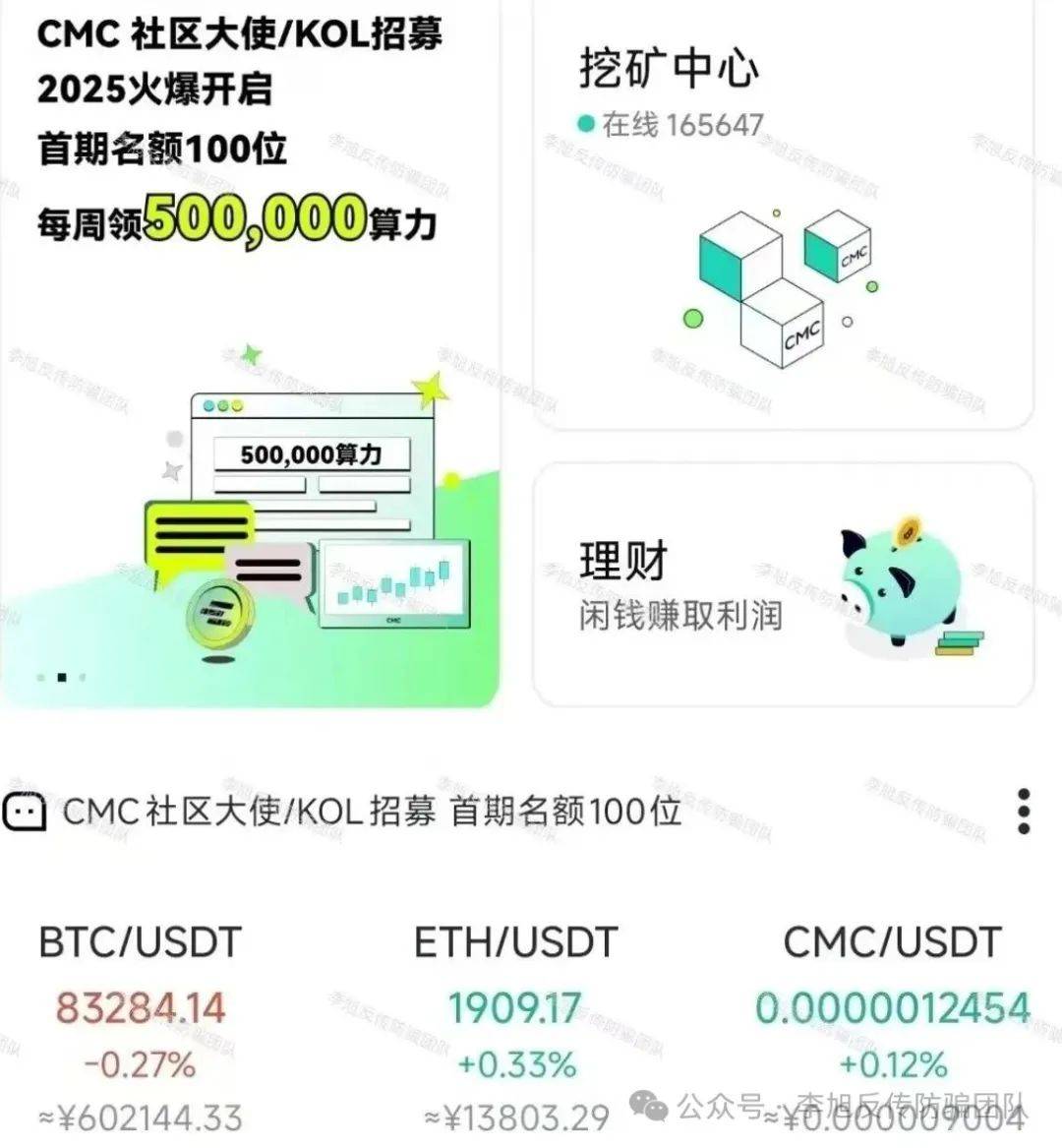Open the 理财 wealth management card
Screen dimensions: 1062x1148
pyautogui.click(x=783, y=586)
